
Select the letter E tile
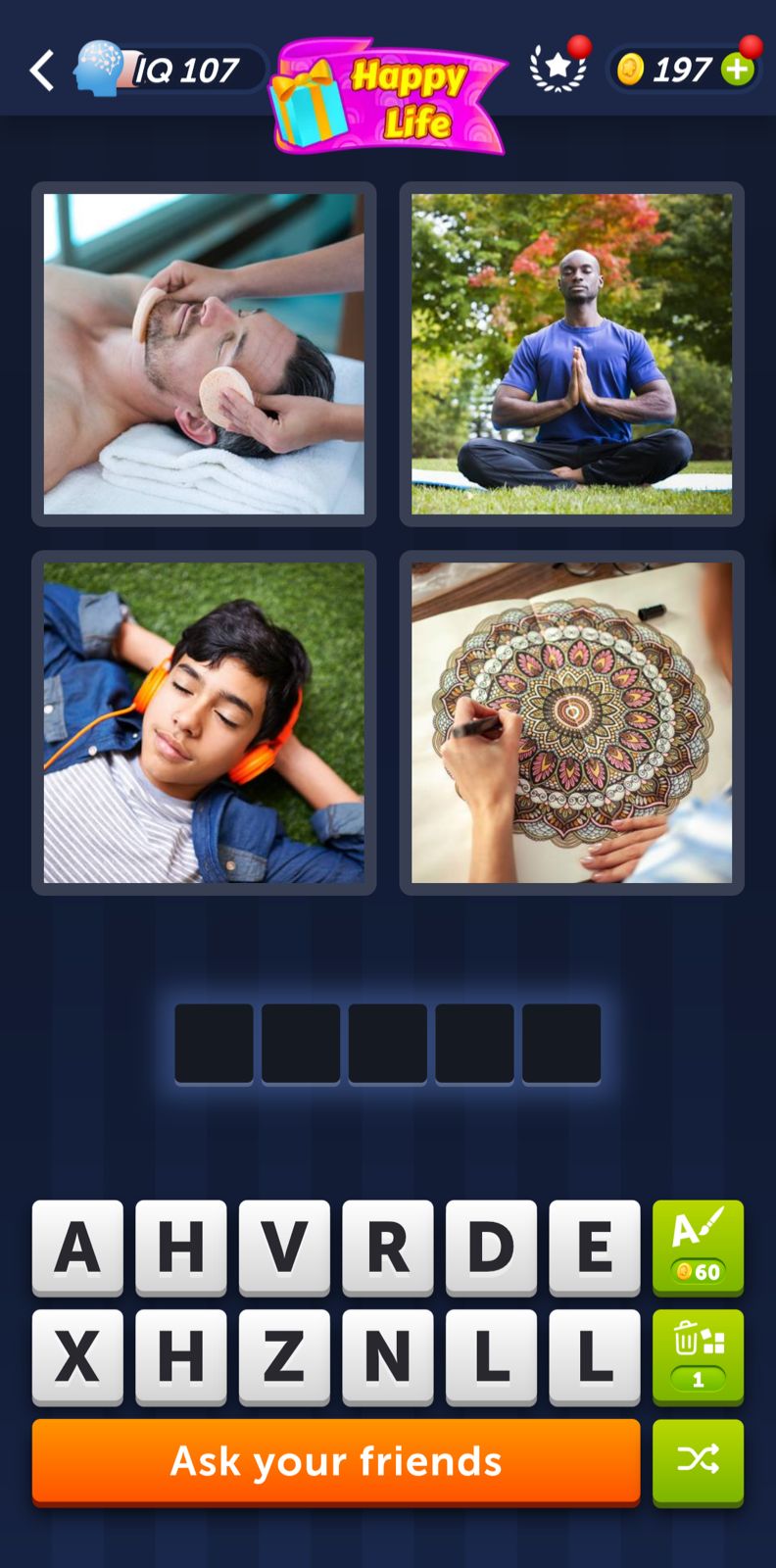(595, 1248)
